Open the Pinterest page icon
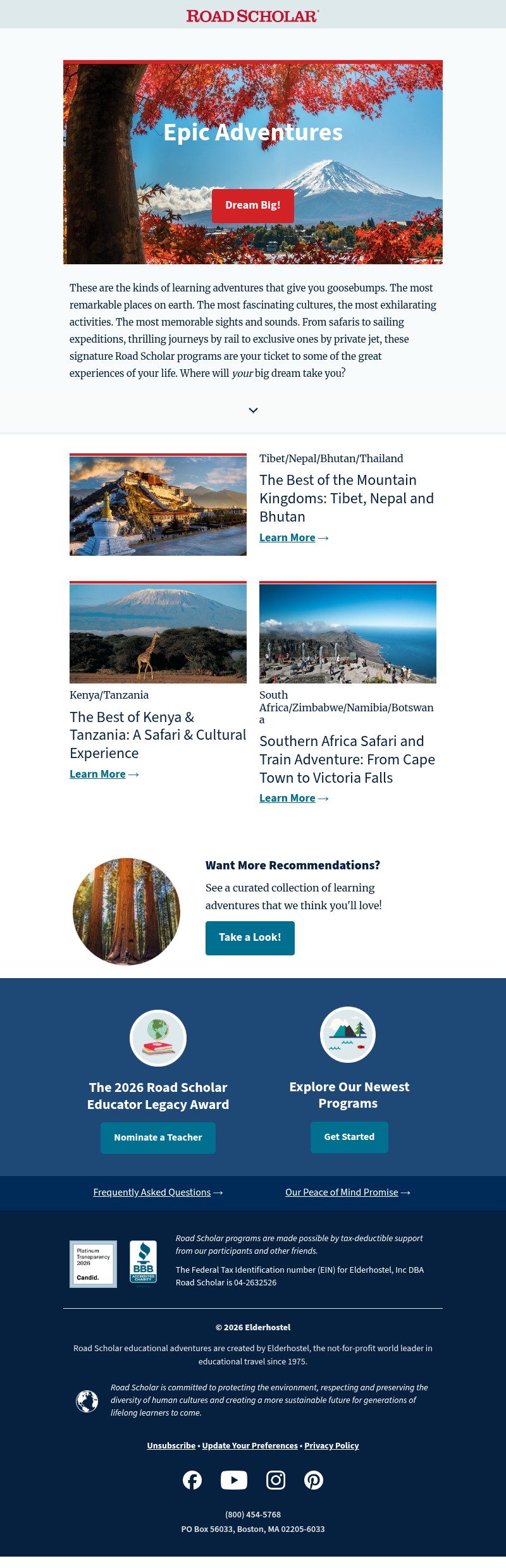This screenshot has width=506, height=1568. (314, 1480)
